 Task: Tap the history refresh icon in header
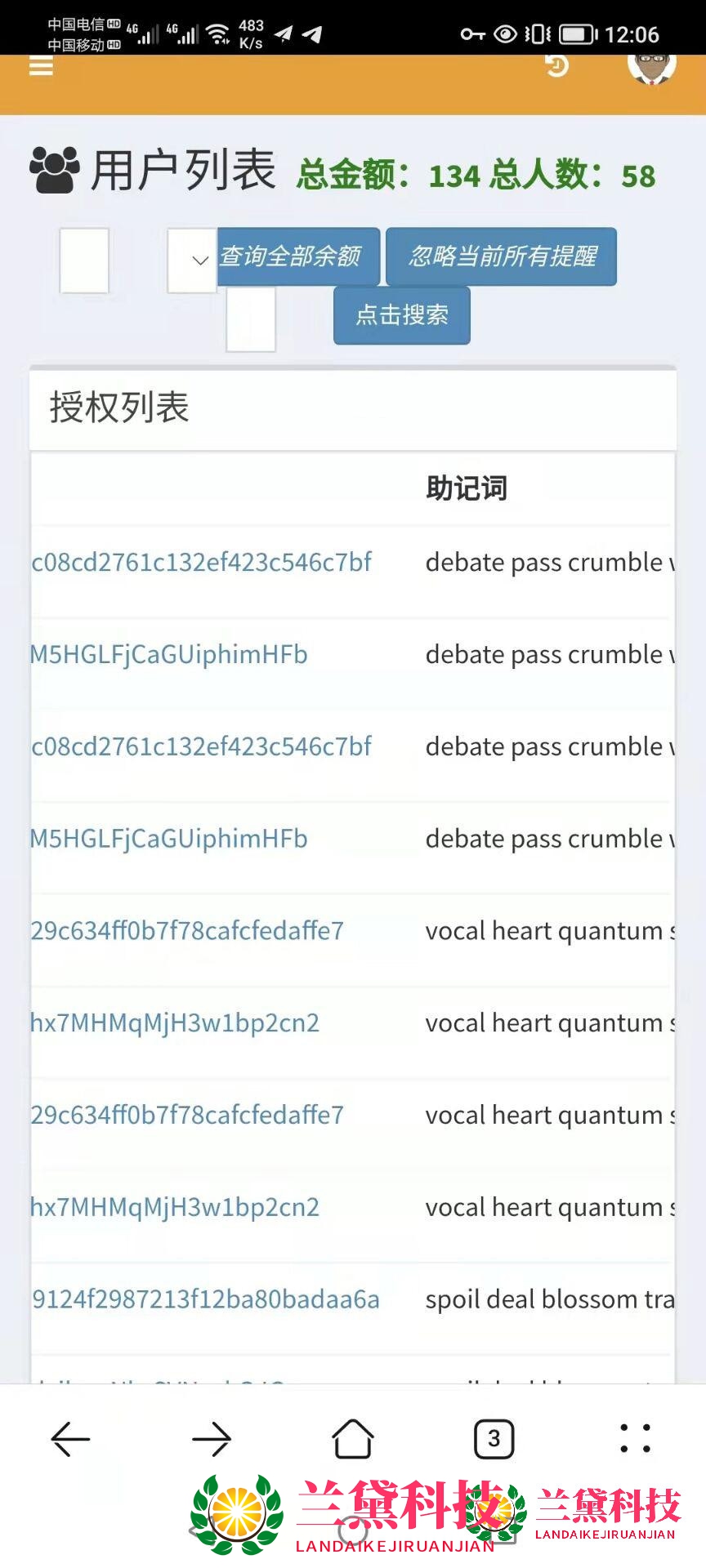pyautogui.click(x=556, y=65)
